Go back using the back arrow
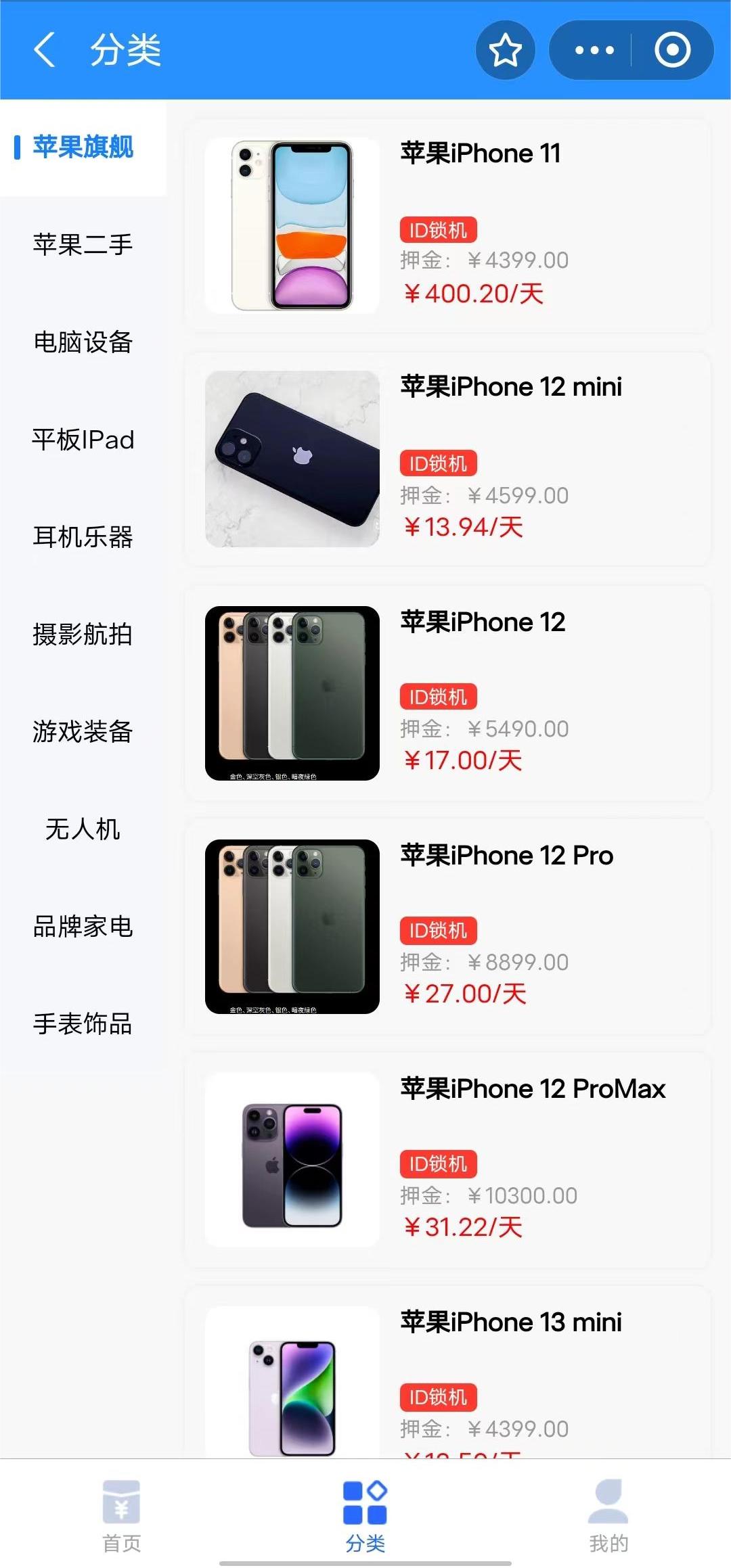 coord(44,50)
